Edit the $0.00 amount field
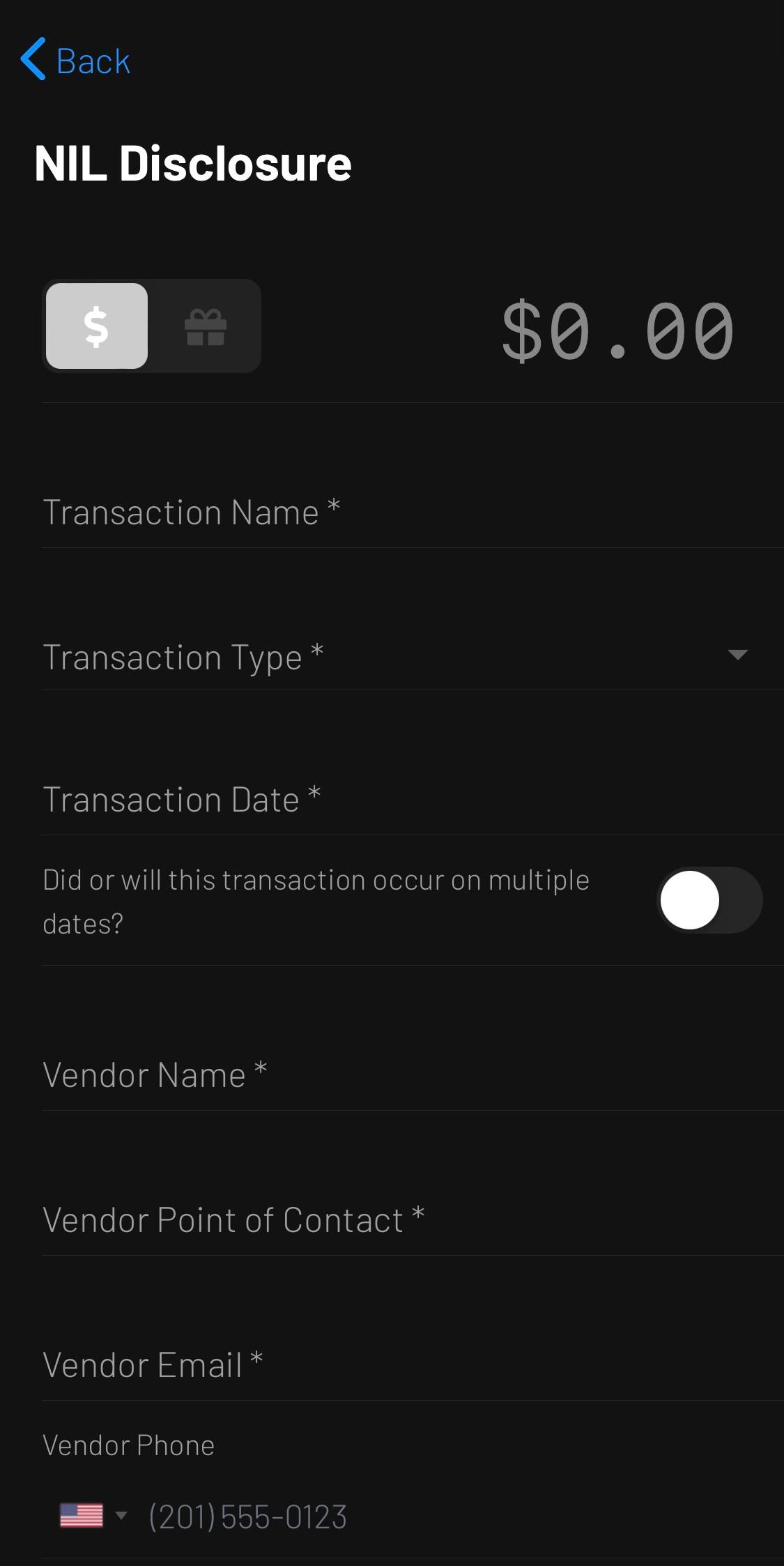The height and width of the screenshot is (1566, 784). 617,331
